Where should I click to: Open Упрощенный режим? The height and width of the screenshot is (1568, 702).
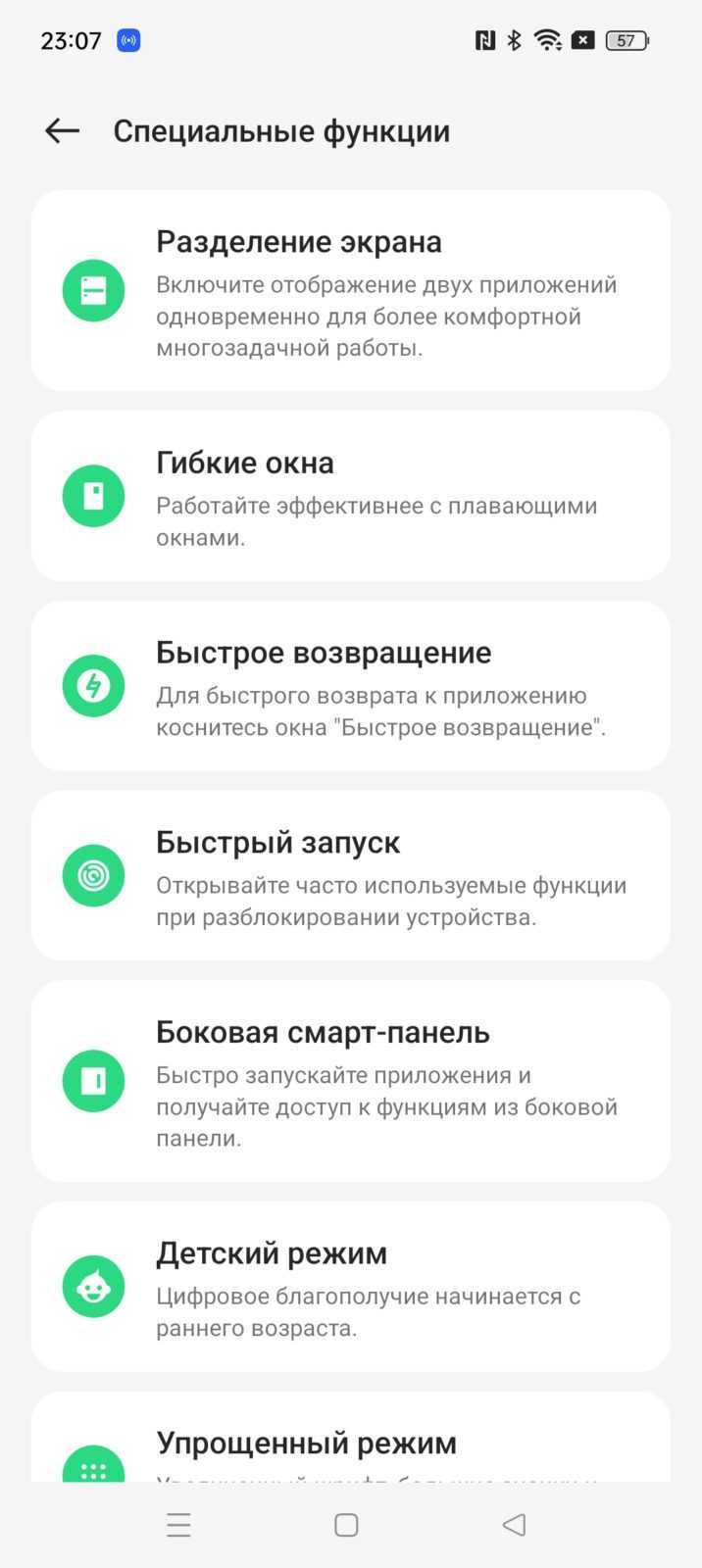(351, 1437)
